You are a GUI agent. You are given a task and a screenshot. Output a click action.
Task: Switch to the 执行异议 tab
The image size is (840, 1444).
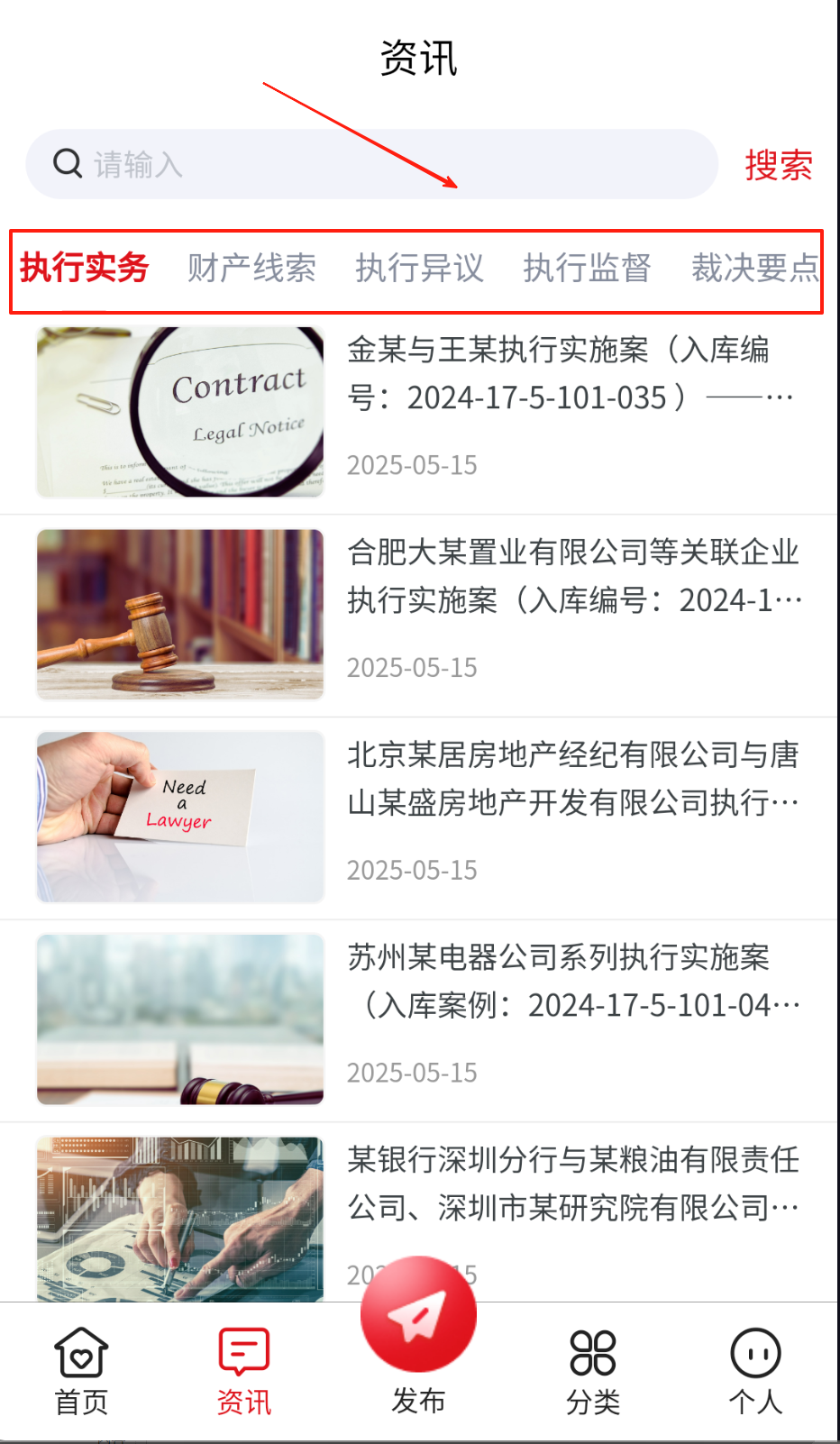[x=419, y=268]
